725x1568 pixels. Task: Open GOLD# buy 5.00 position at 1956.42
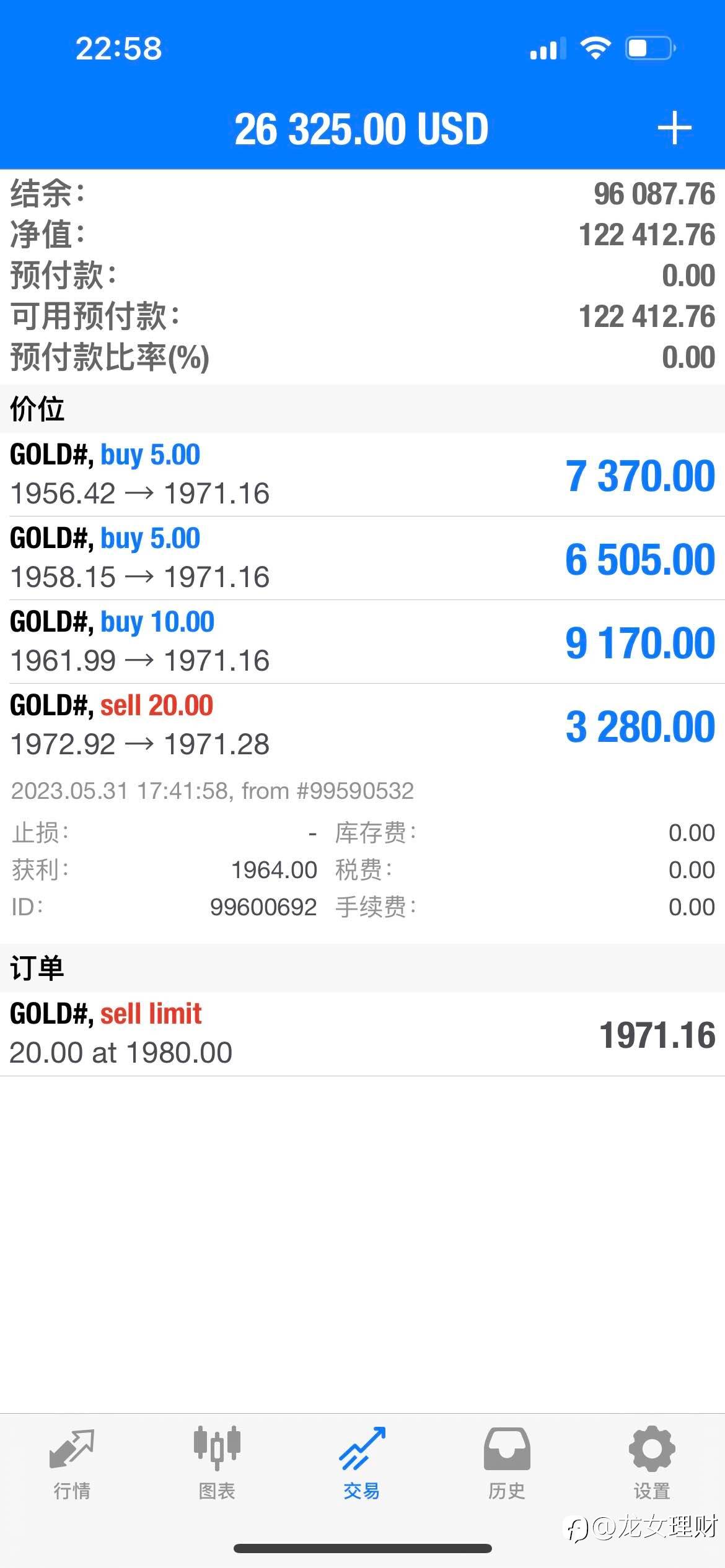(362, 474)
